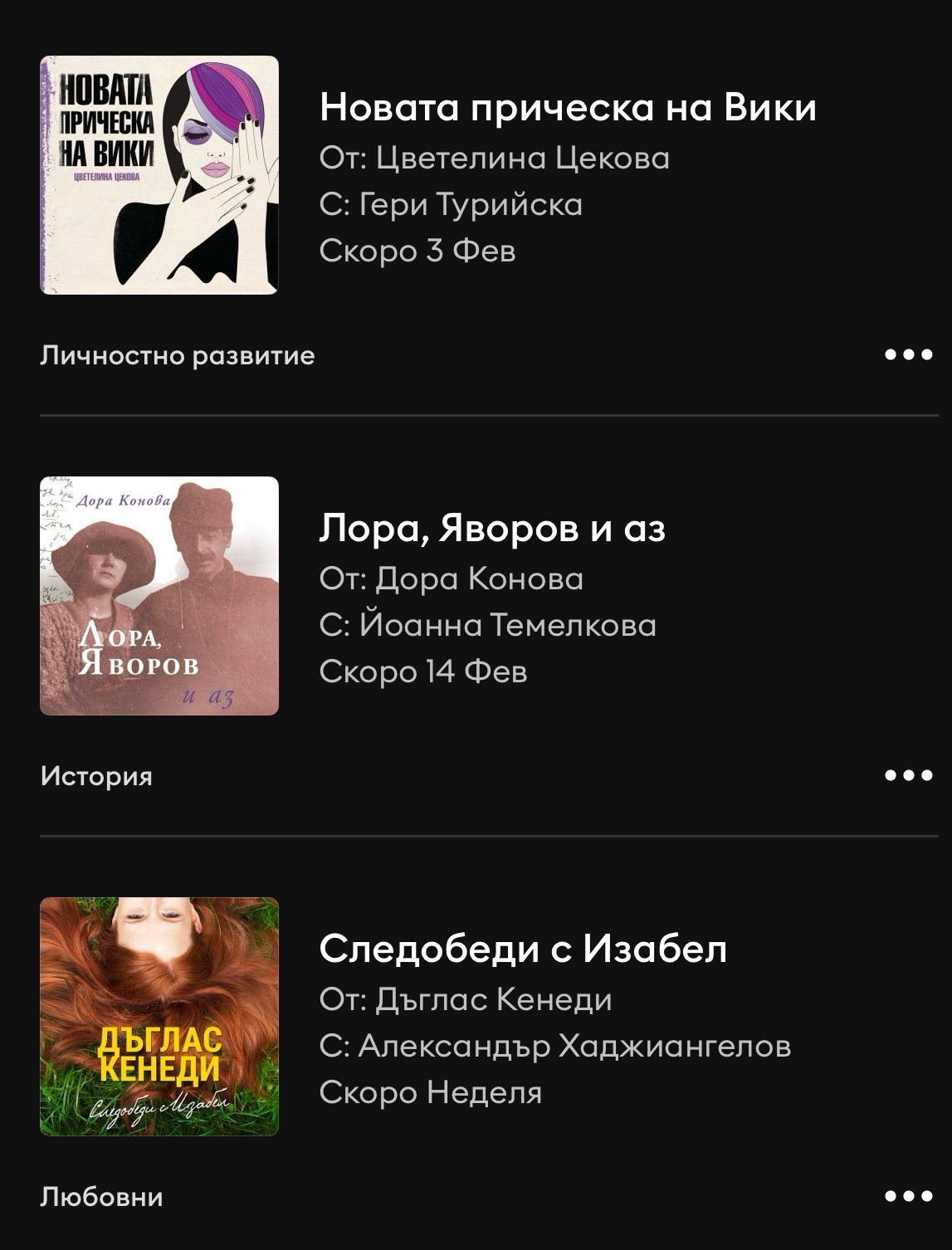Screen dimensions: 952x1250
Task: Open the audiobook Следобеди с Изабел
Action: (x=523, y=949)
